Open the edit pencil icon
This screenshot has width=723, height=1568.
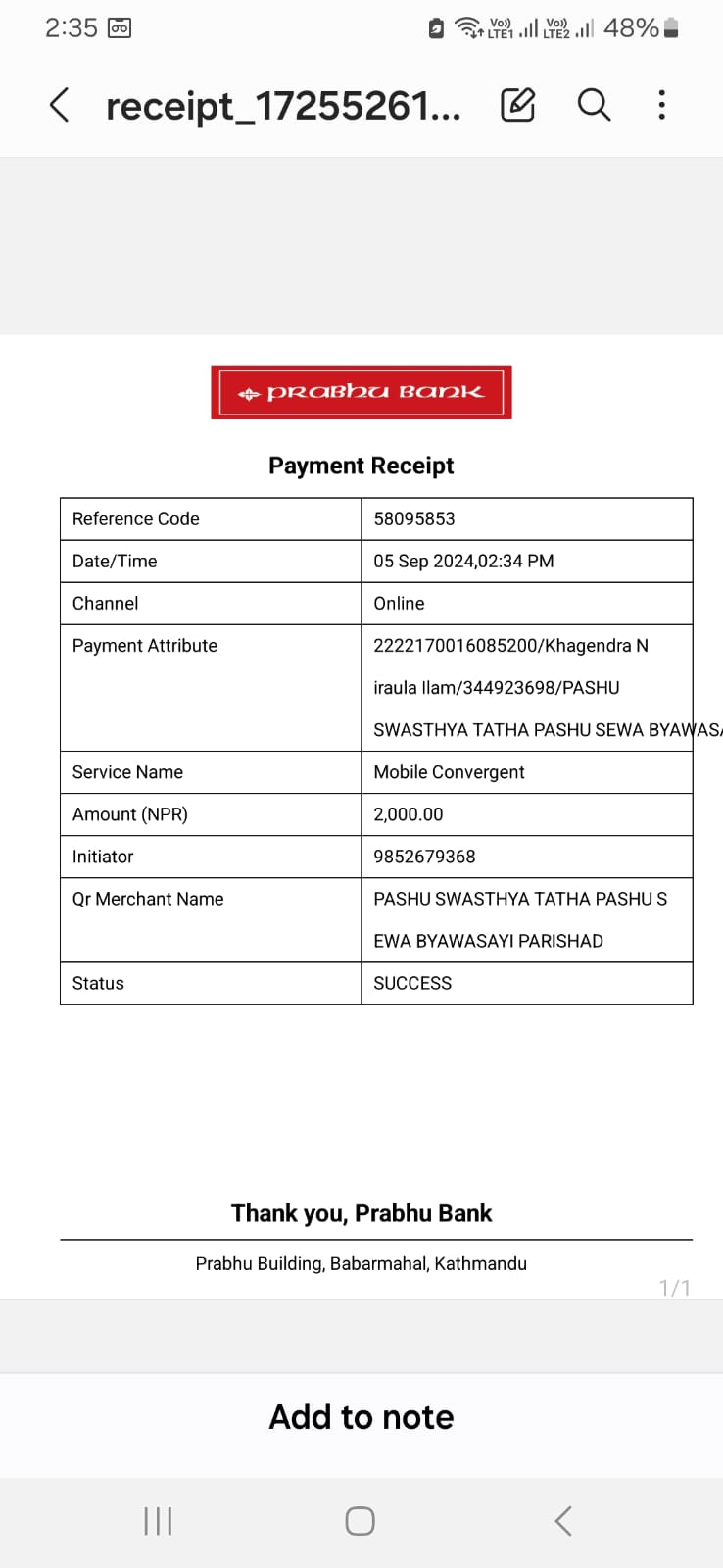tap(518, 104)
